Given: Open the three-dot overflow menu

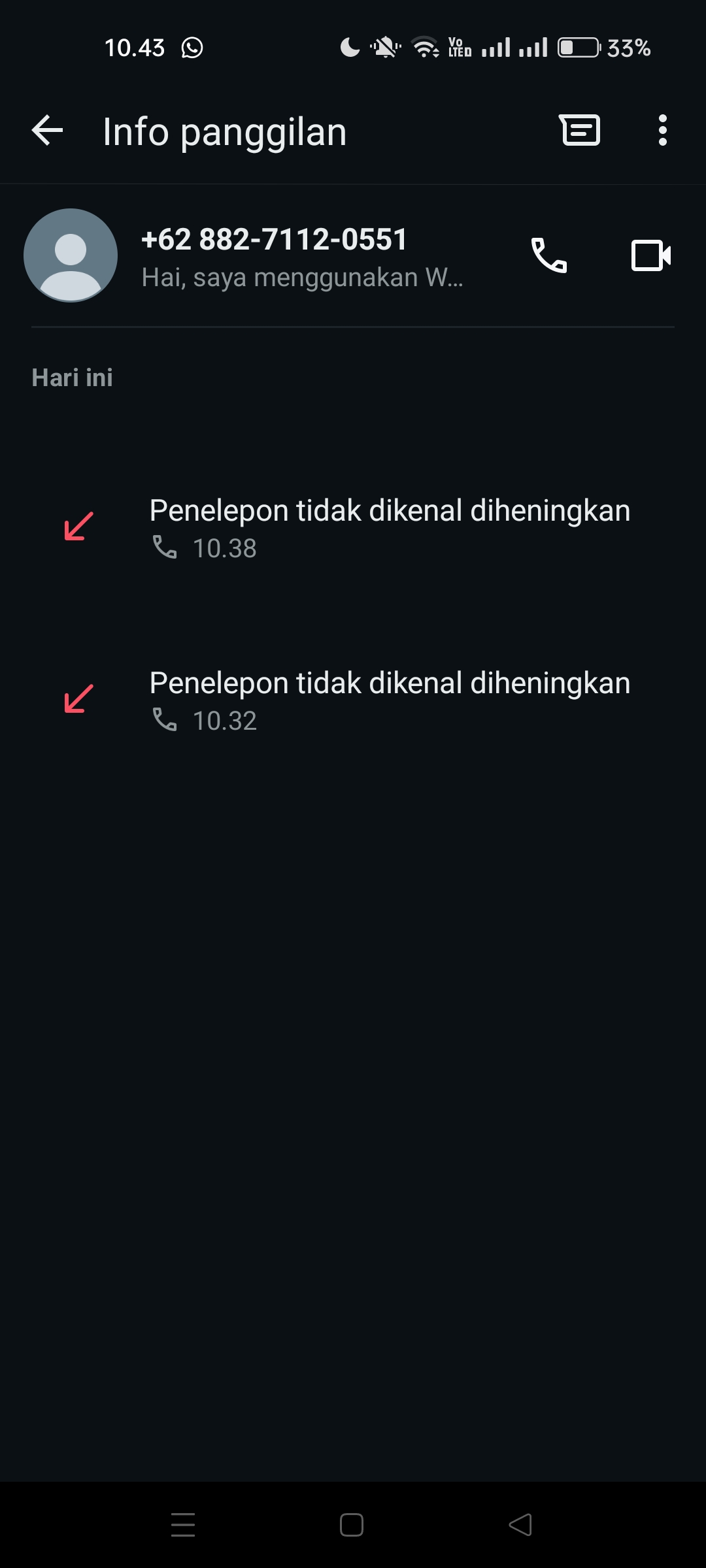Looking at the screenshot, I should pos(662,130).
